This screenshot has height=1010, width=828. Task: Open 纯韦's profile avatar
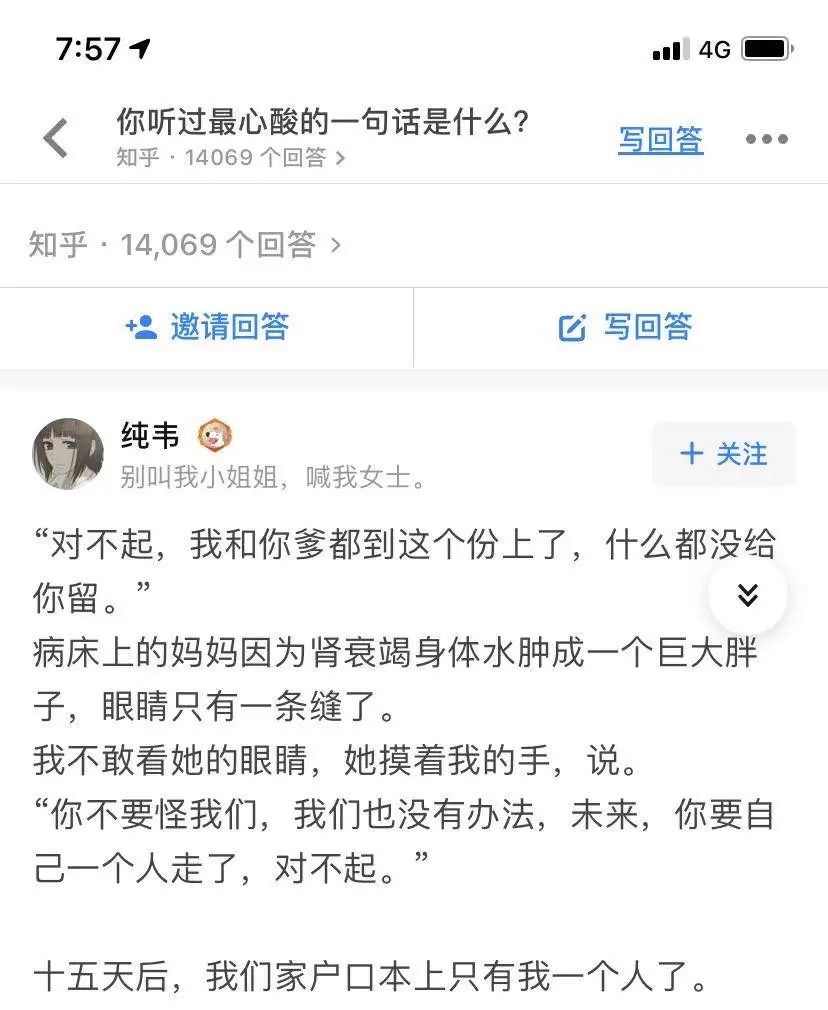click(x=68, y=454)
